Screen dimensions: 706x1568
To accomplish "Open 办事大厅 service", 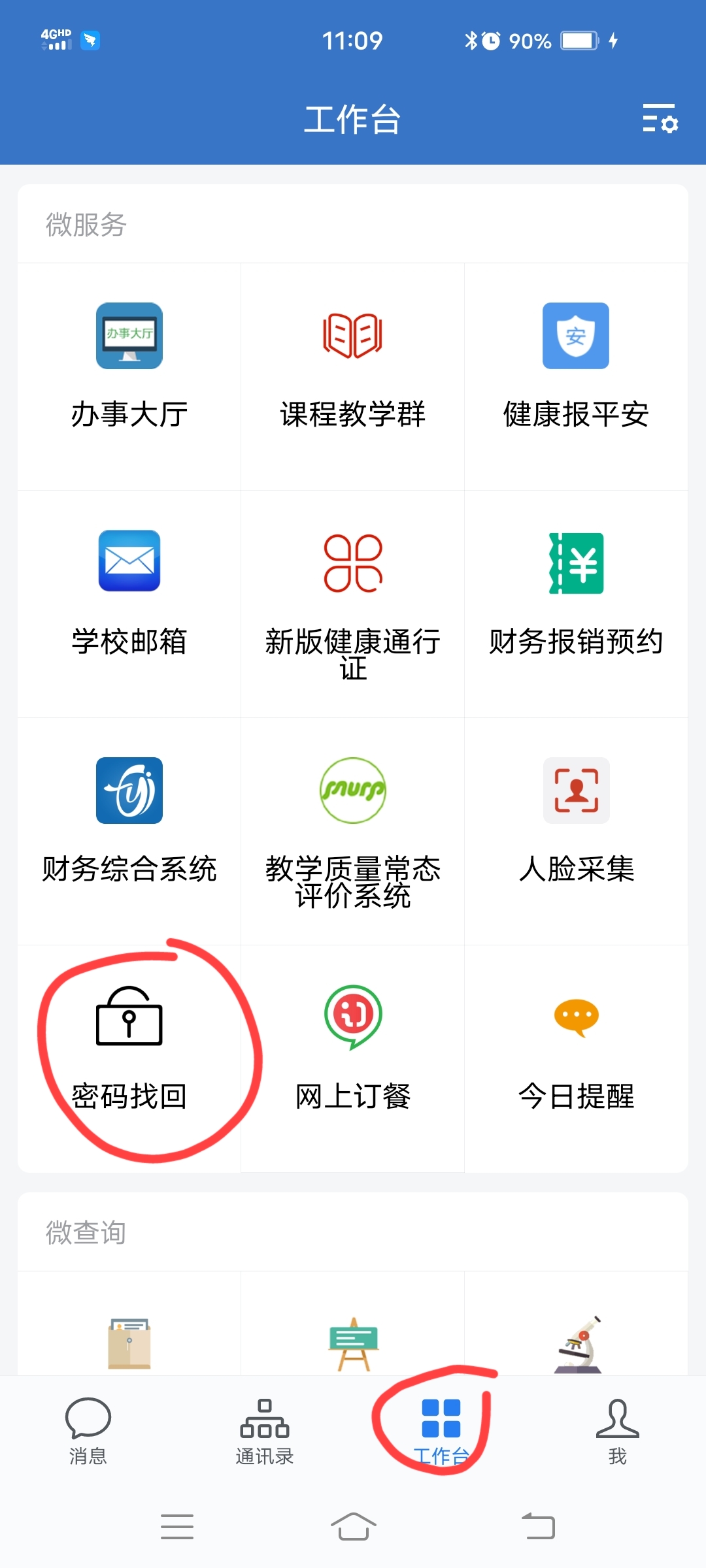I will (129, 366).
